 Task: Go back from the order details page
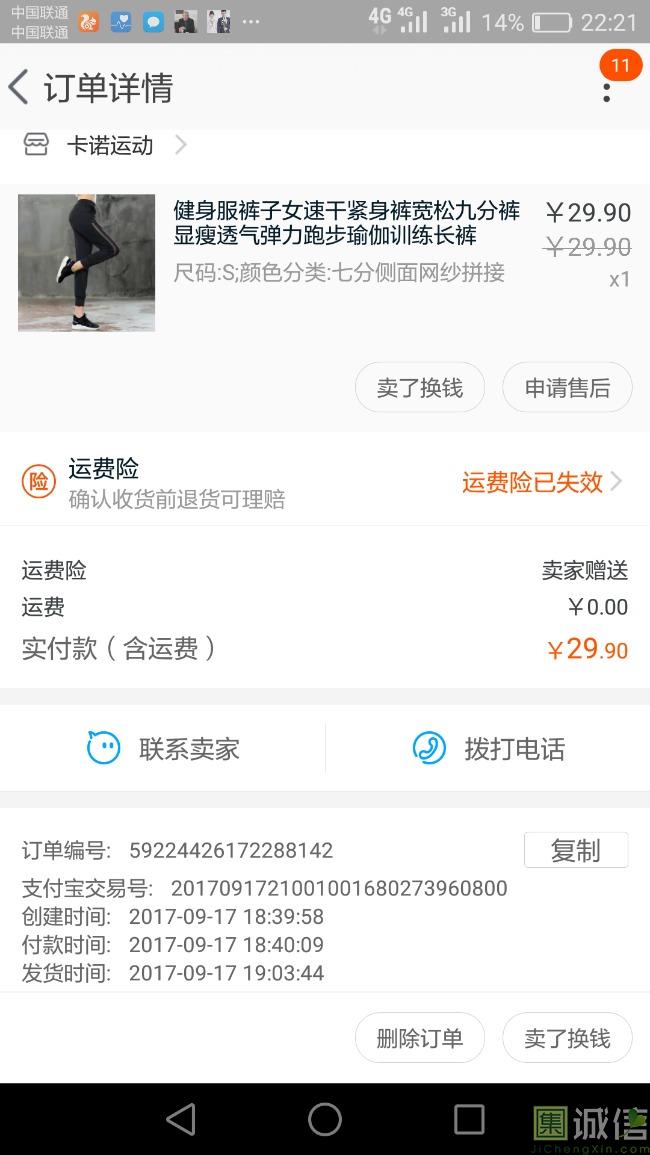[x=20, y=88]
